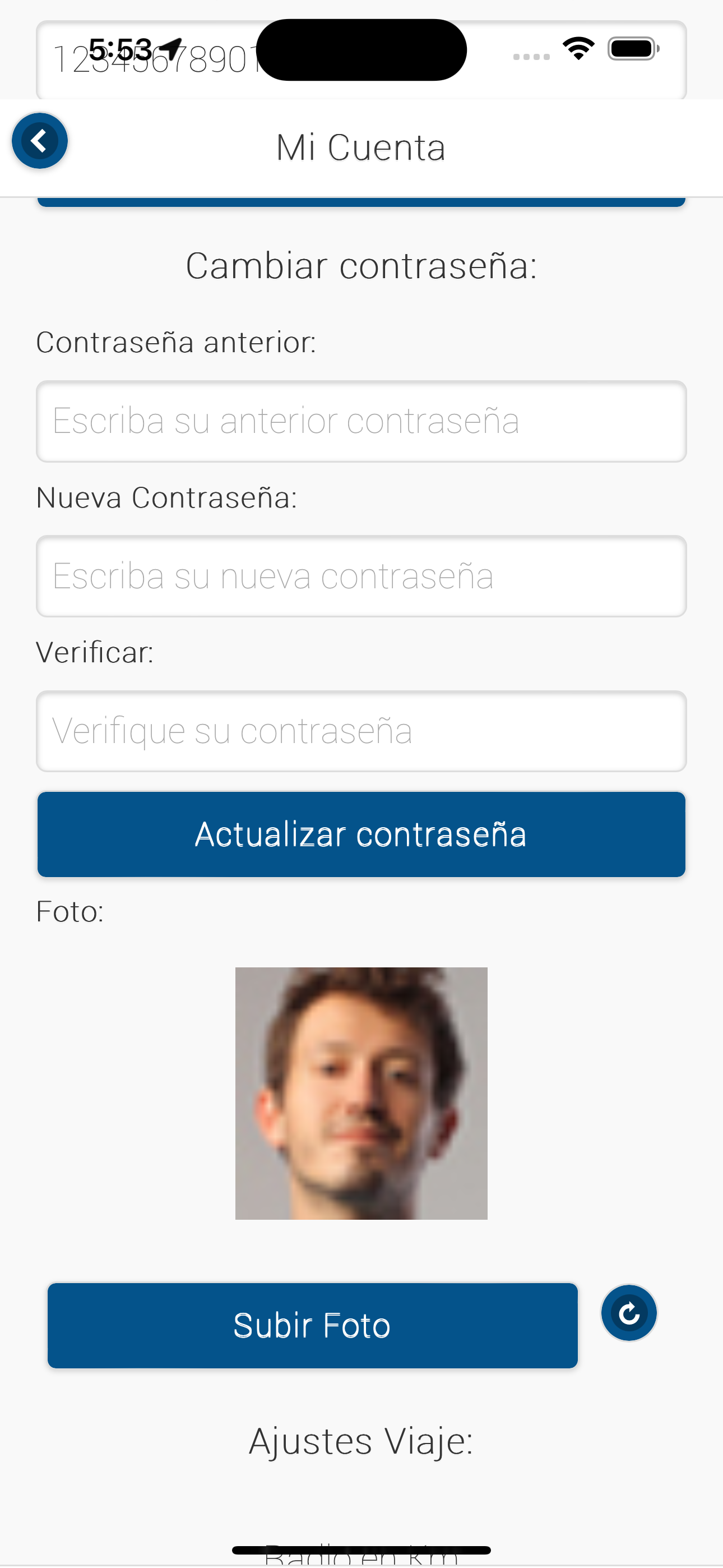Tap the rotate photo icon
The height and width of the screenshot is (1568, 723).
[629, 1313]
